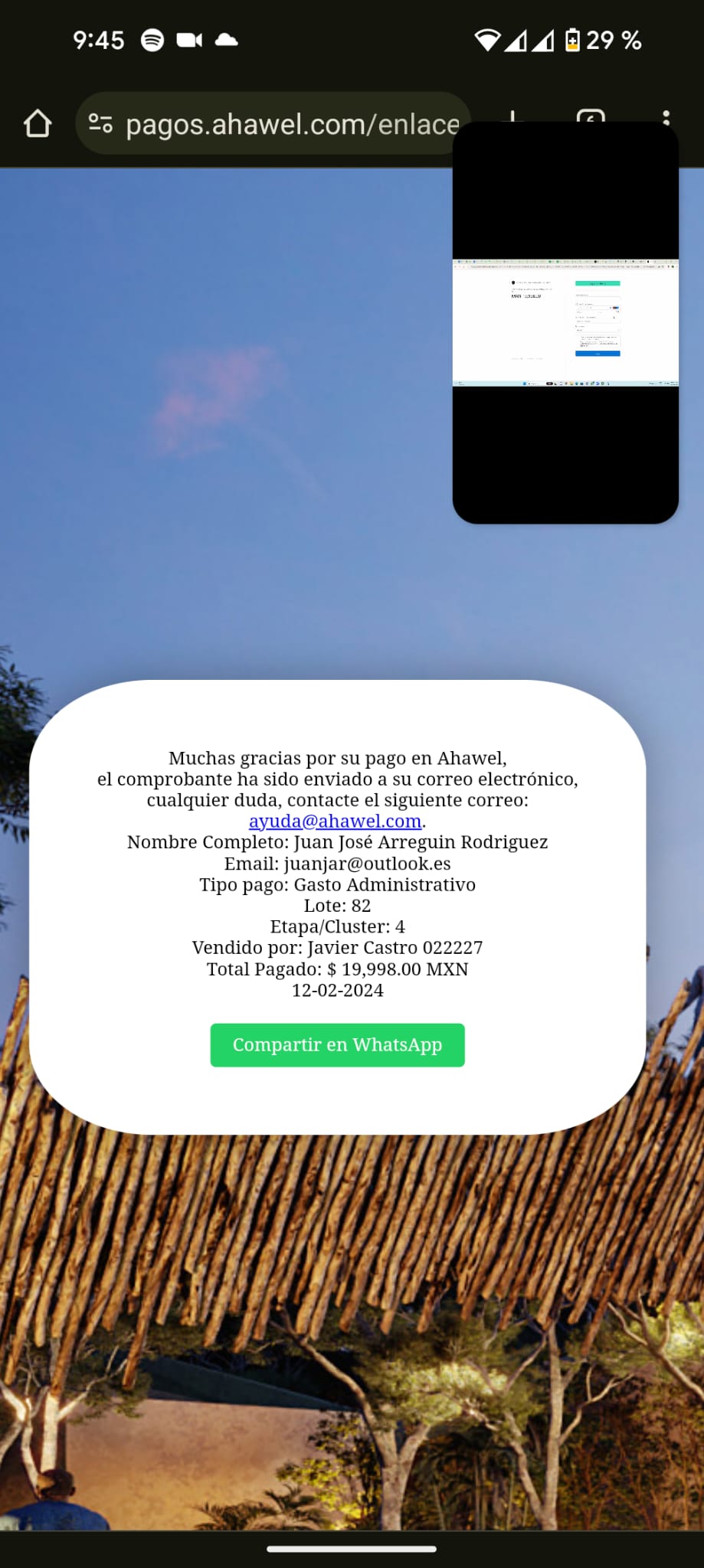Viewport: 704px width, 1568px height.
Task: Go to the browser home page
Action: (38, 123)
